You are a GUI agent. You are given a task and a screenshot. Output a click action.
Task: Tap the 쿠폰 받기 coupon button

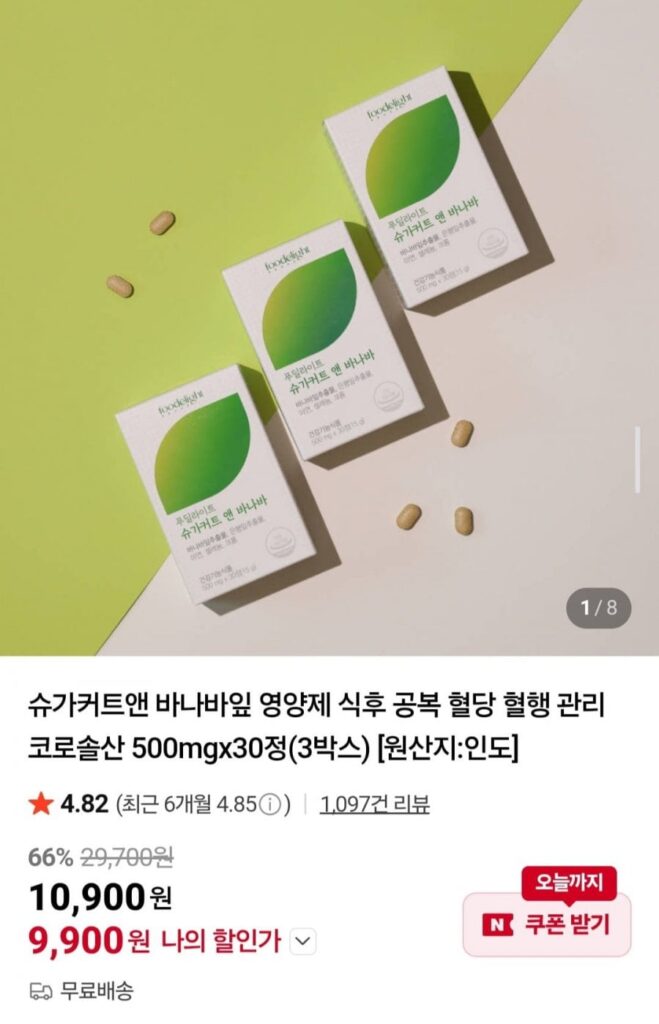[x=548, y=925]
